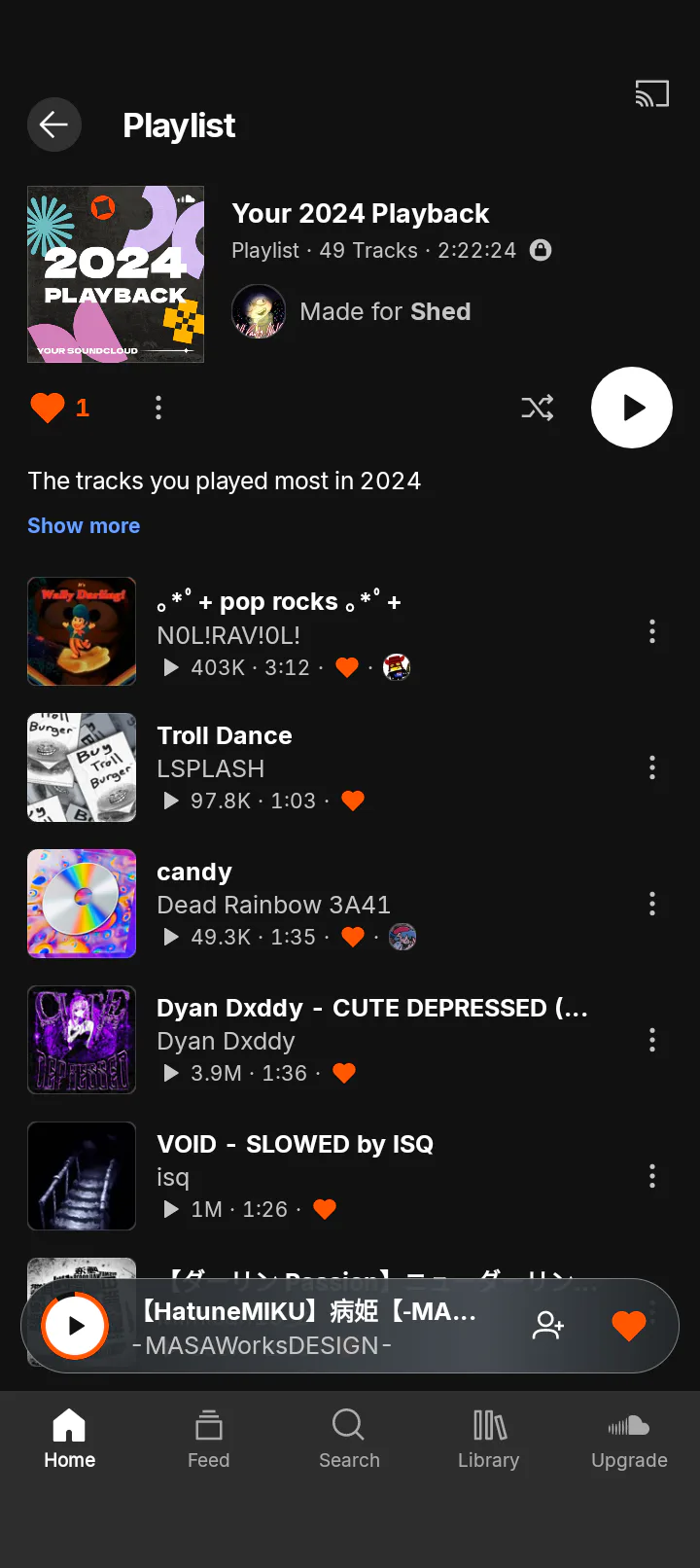Open playlist overflow options menu
Screen dimensions: 700x1568
(x=158, y=408)
